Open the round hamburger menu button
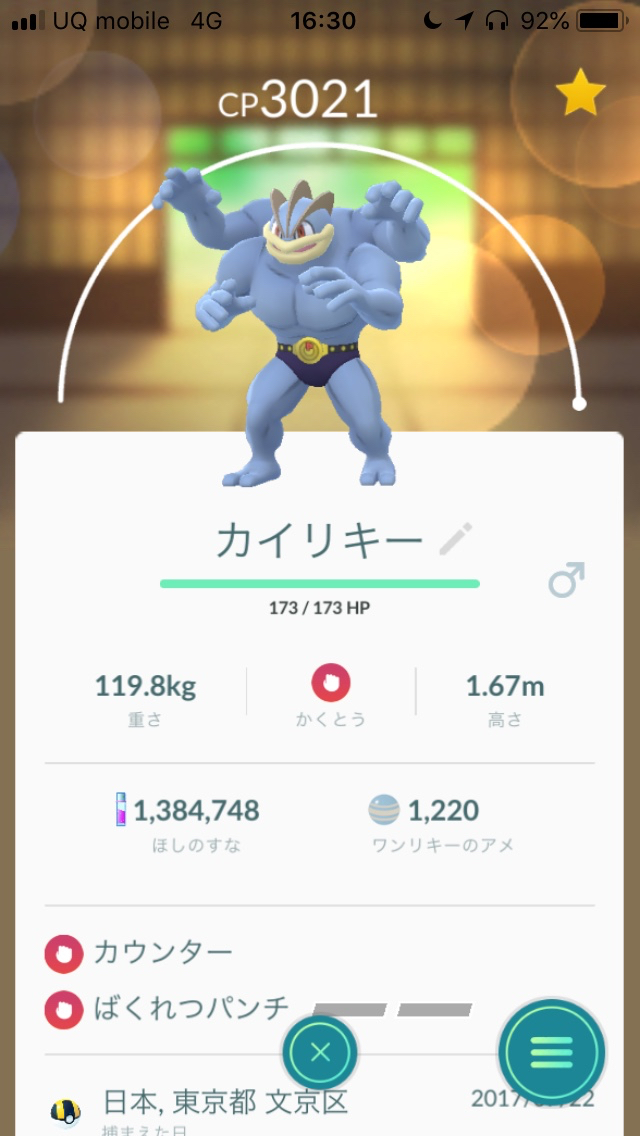The width and height of the screenshot is (640, 1136). coord(552,1051)
